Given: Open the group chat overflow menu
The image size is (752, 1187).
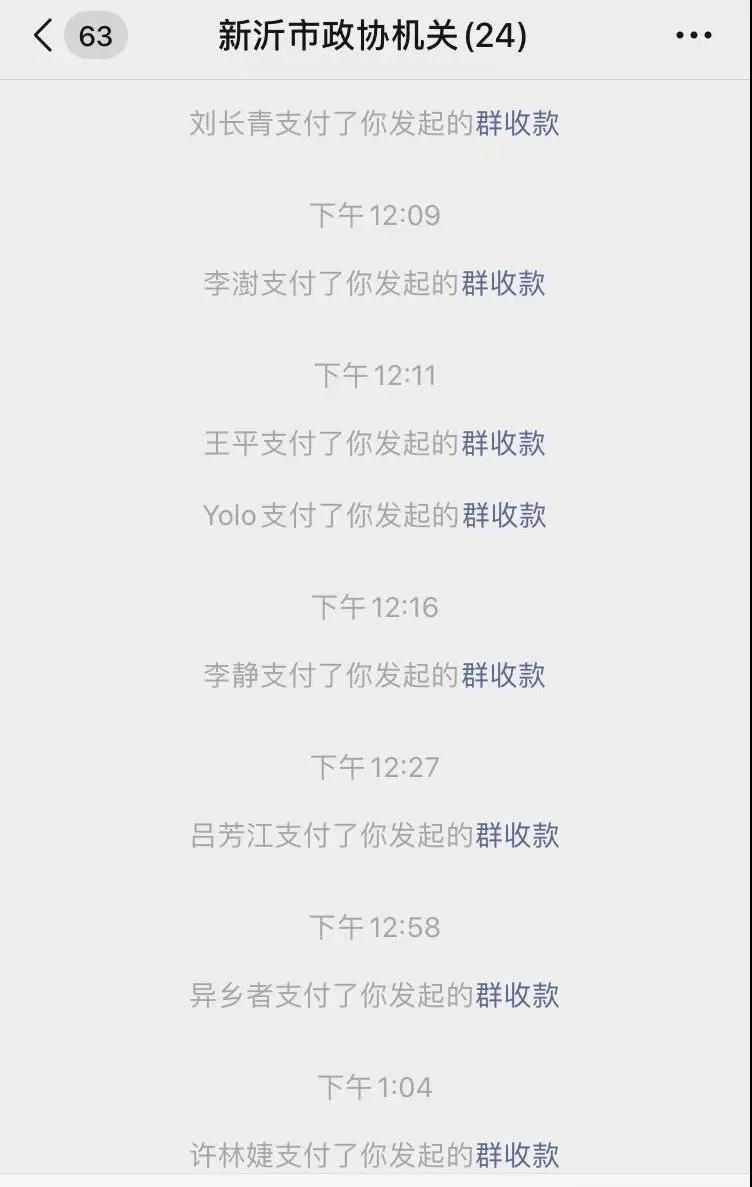Looking at the screenshot, I should pyautogui.click(x=693, y=37).
